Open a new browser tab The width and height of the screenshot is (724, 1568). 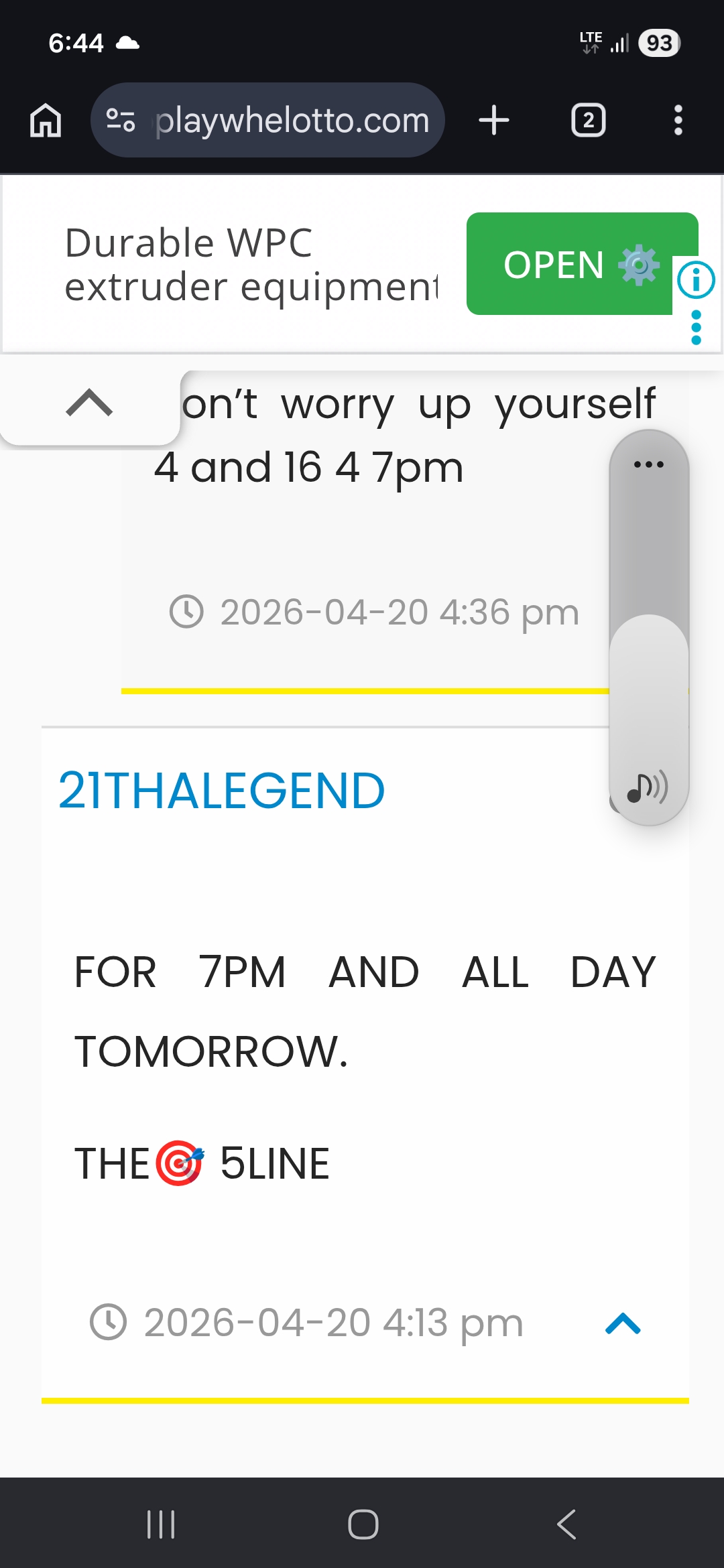click(x=494, y=121)
